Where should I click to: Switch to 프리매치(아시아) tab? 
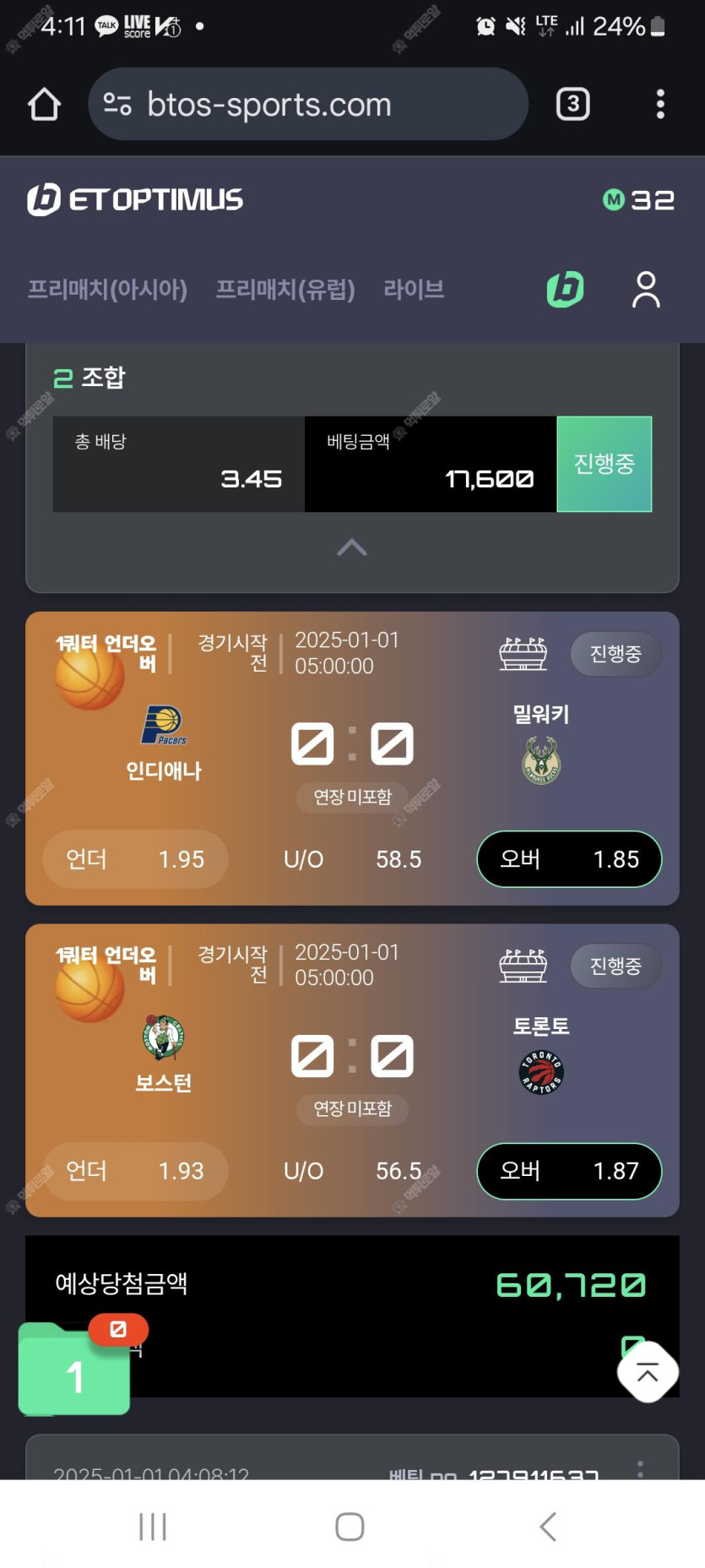tap(107, 290)
